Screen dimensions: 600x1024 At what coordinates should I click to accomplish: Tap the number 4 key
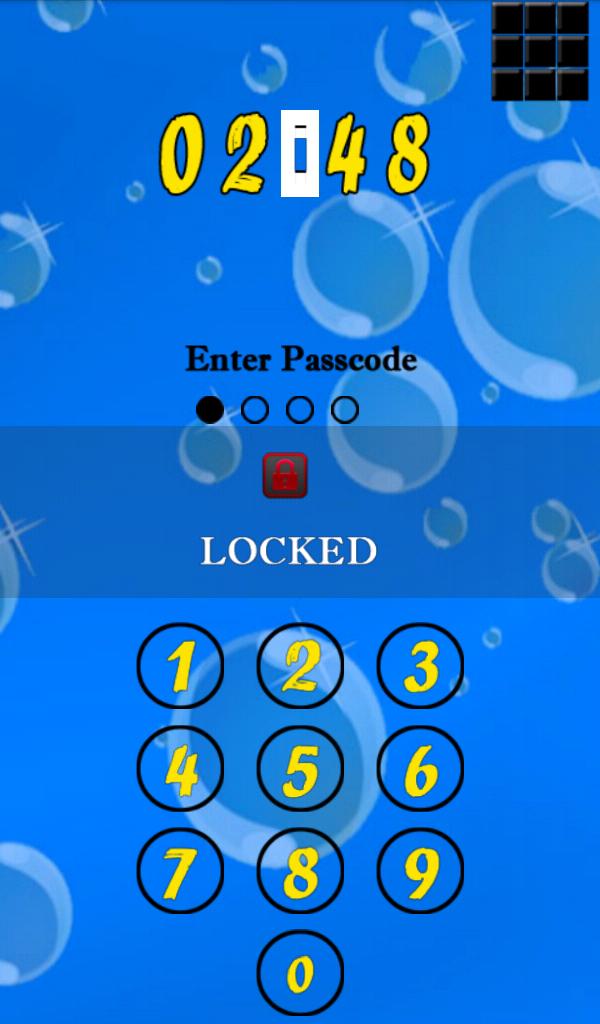tap(180, 770)
